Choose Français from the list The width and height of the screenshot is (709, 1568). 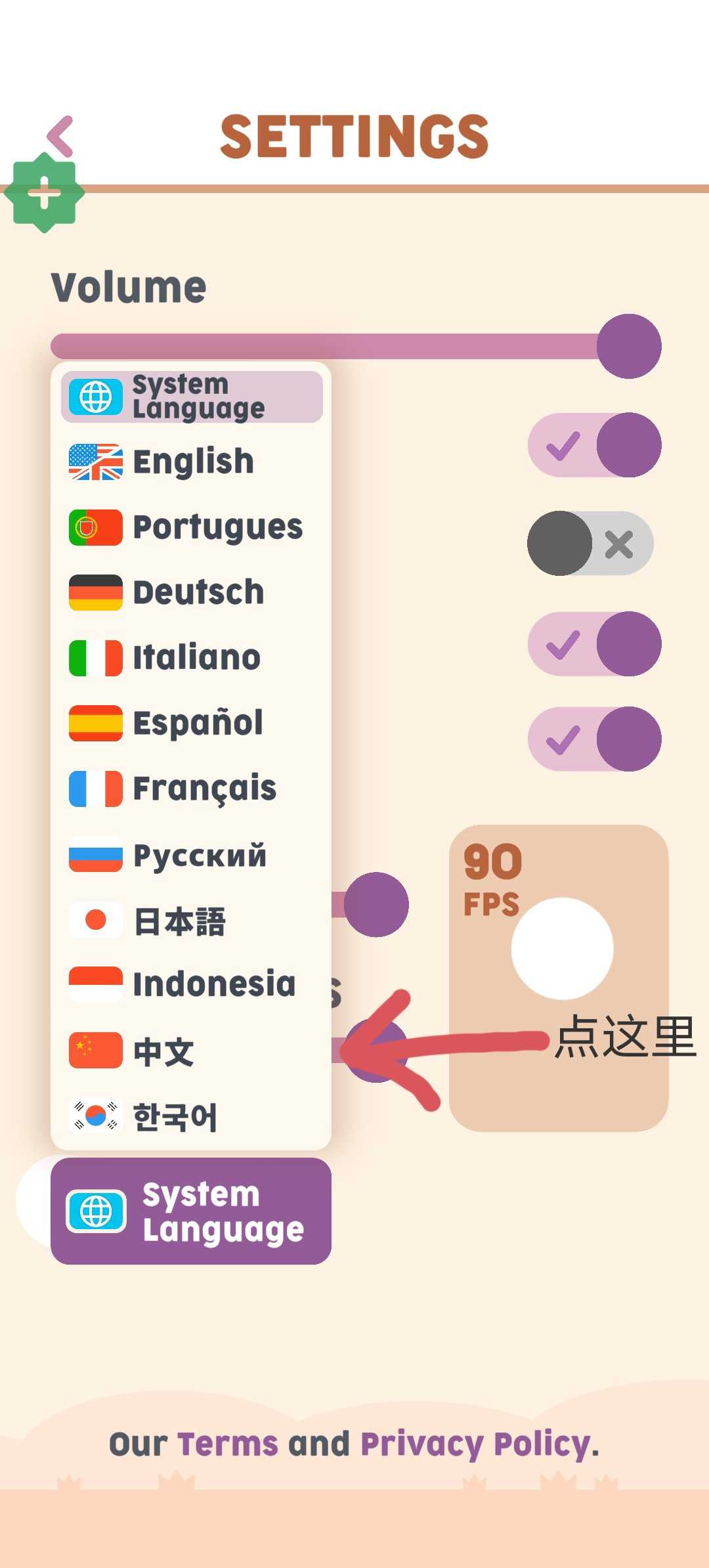pos(191,789)
